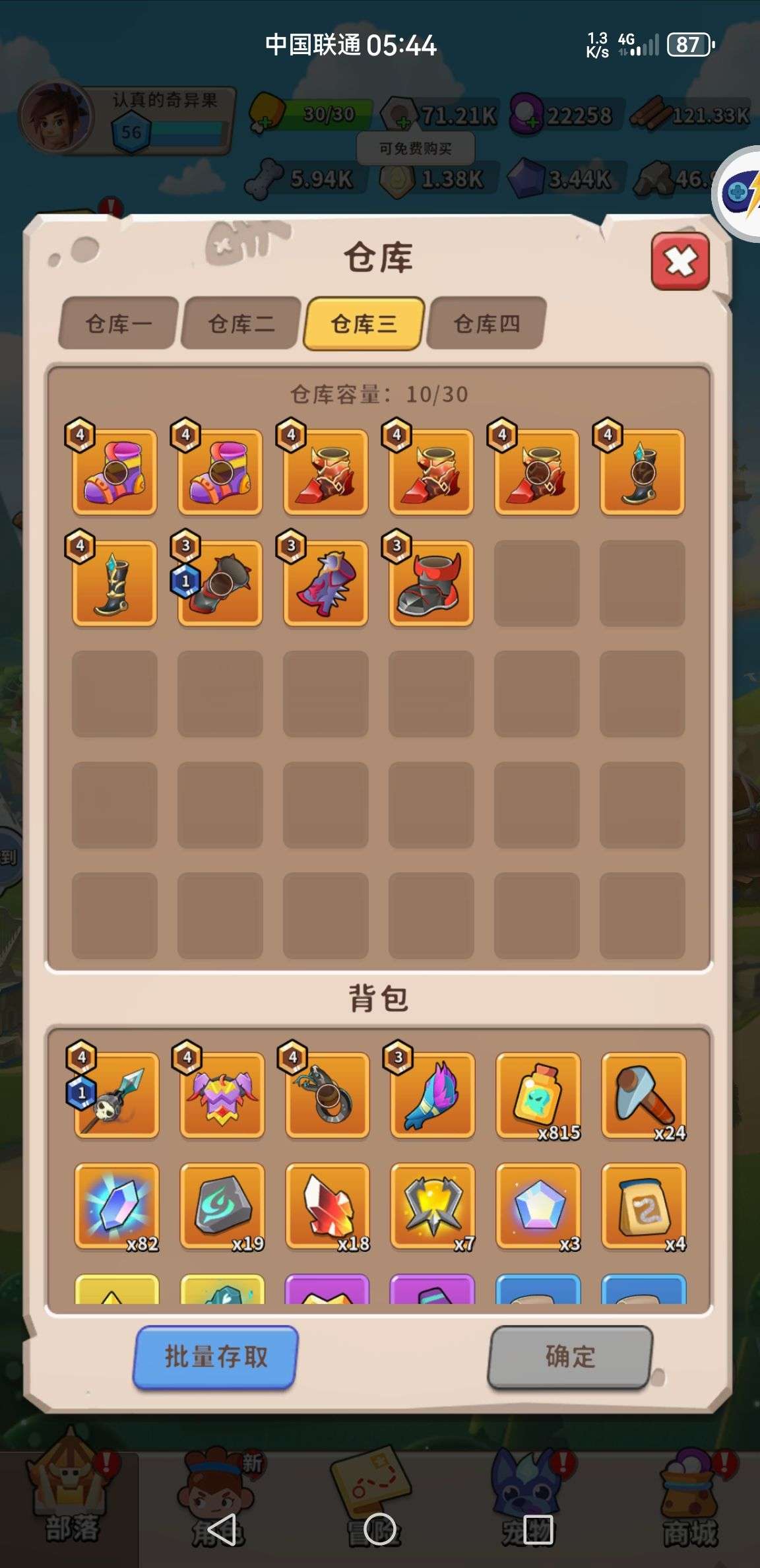Viewport: 760px width, 1568px height.
Task: Select the potion bottle with x815
Action: point(538,1095)
